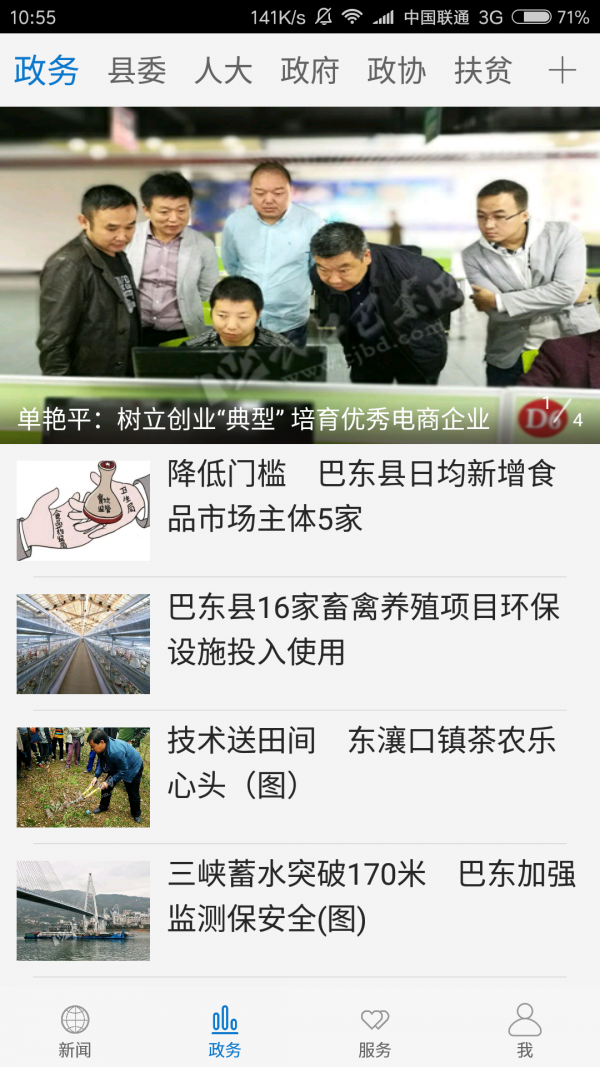Viewport: 600px width, 1067px height.
Task: Switch to the 县委 top tab
Action: [x=137, y=71]
